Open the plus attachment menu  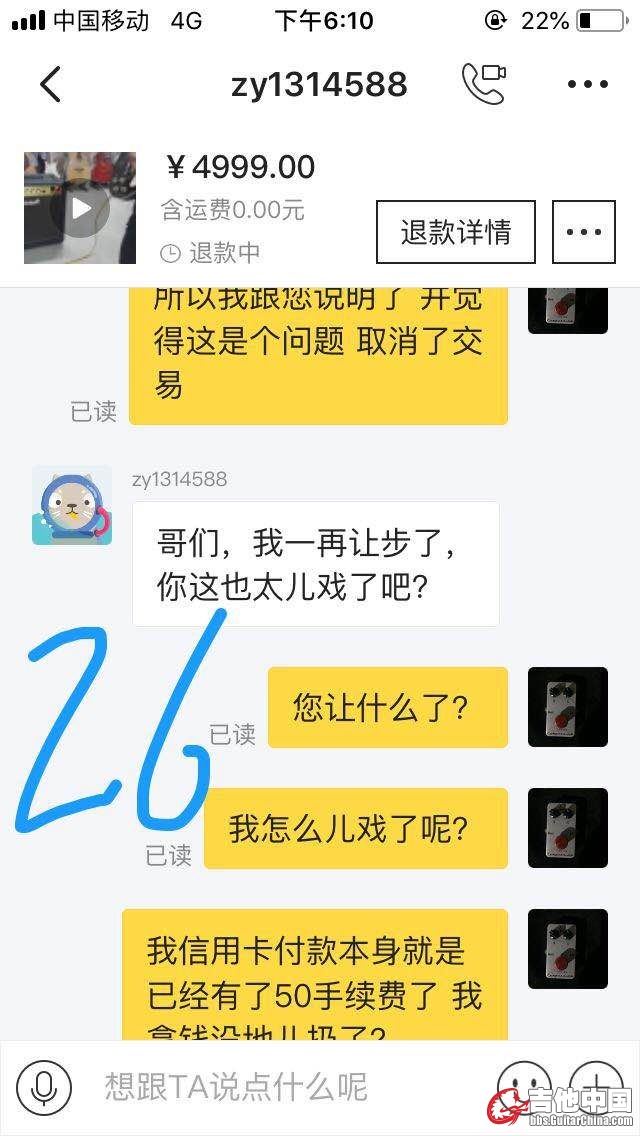(x=596, y=1084)
